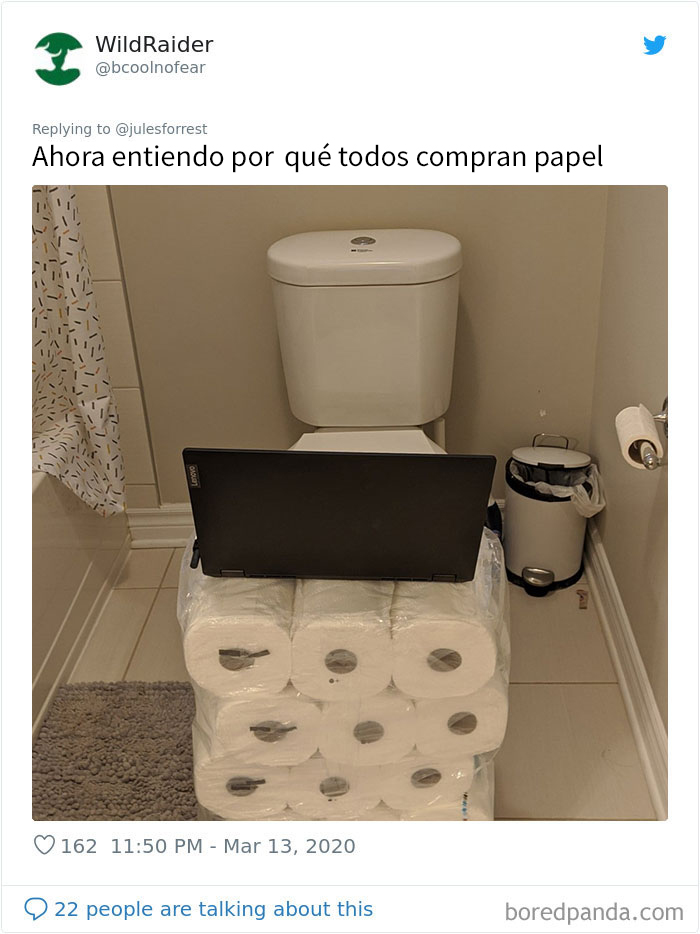Tap the Twitter bird icon

pos(654,45)
